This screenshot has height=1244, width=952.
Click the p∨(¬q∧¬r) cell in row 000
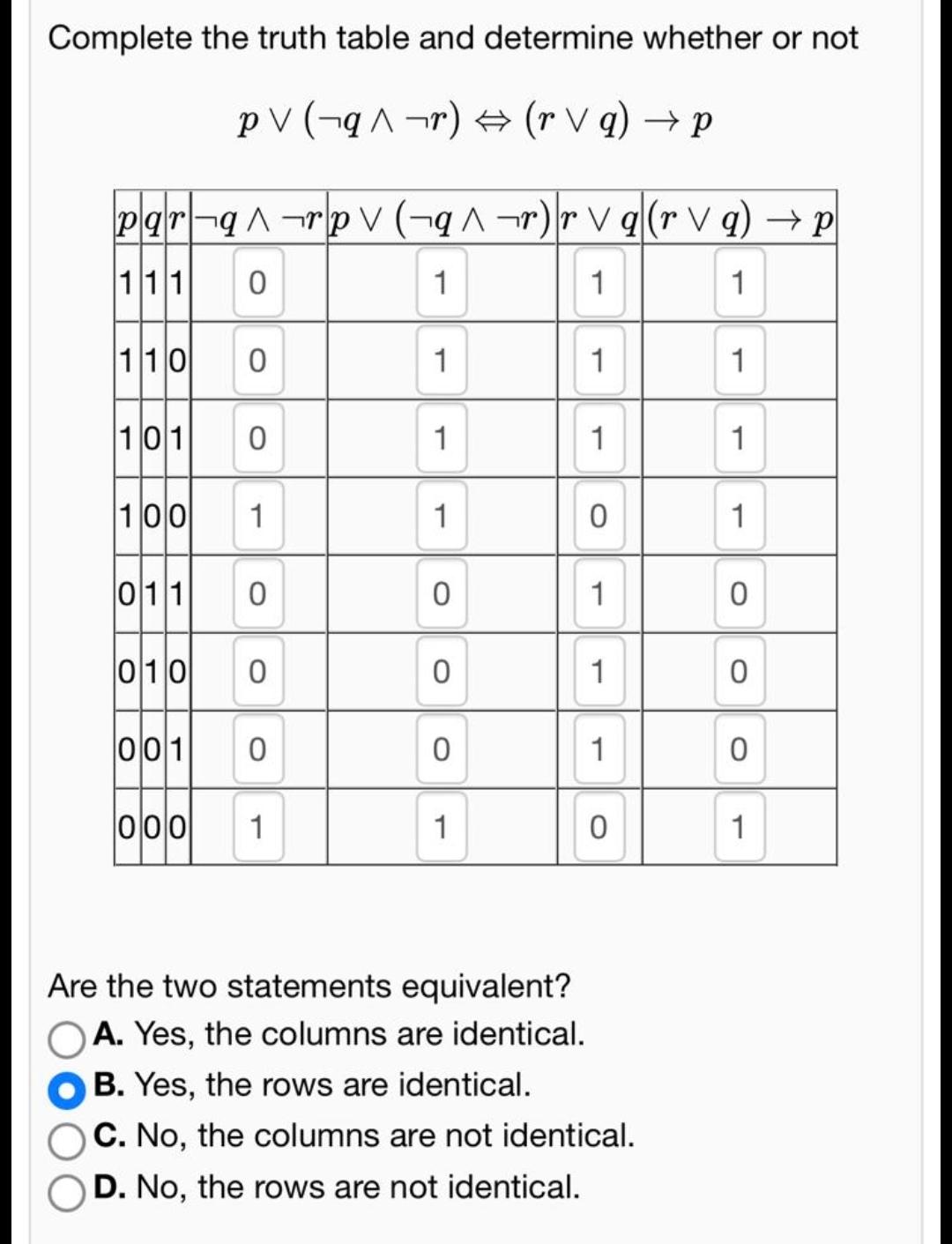(x=443, y=827)
